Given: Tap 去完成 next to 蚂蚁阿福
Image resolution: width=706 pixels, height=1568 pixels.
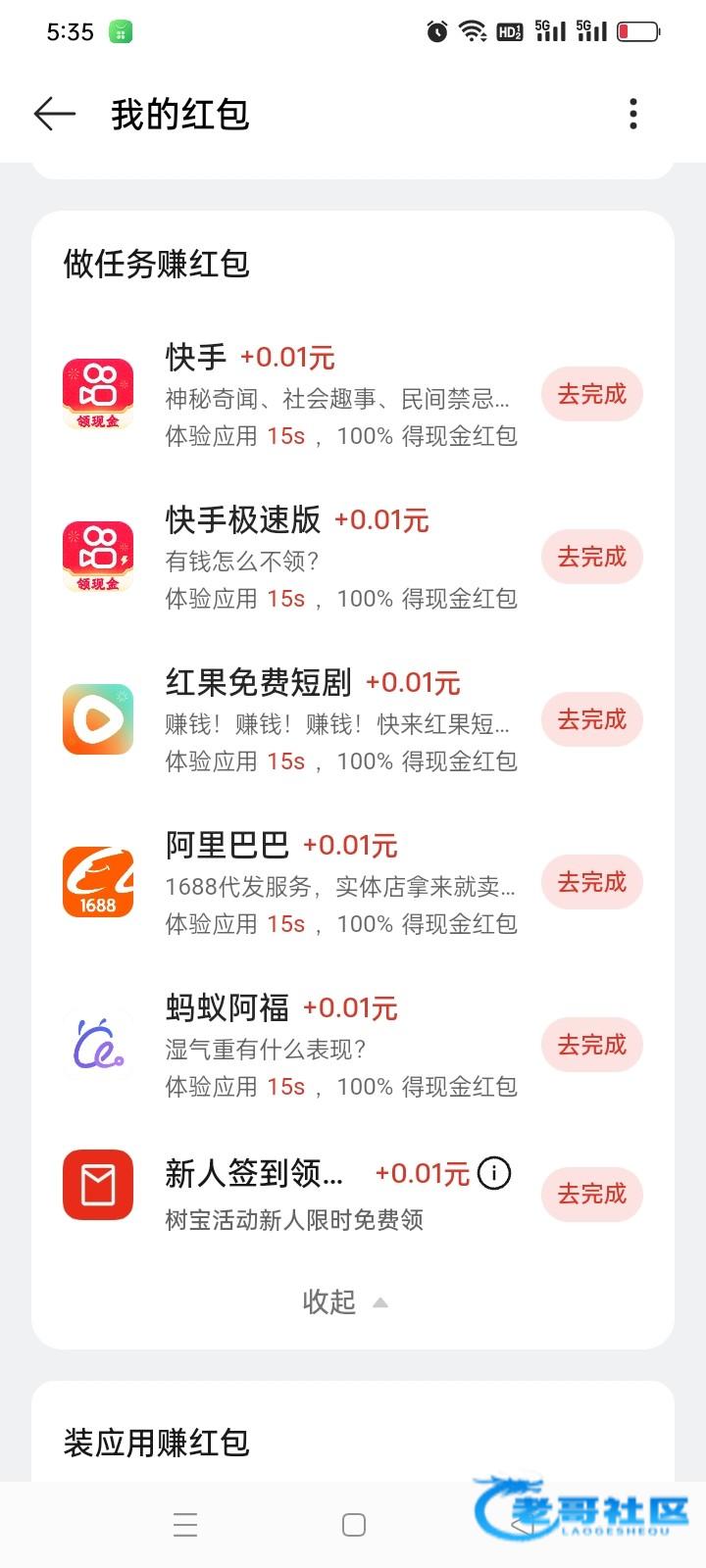Looking at the screenshot, I should [x=591, y=1046].
